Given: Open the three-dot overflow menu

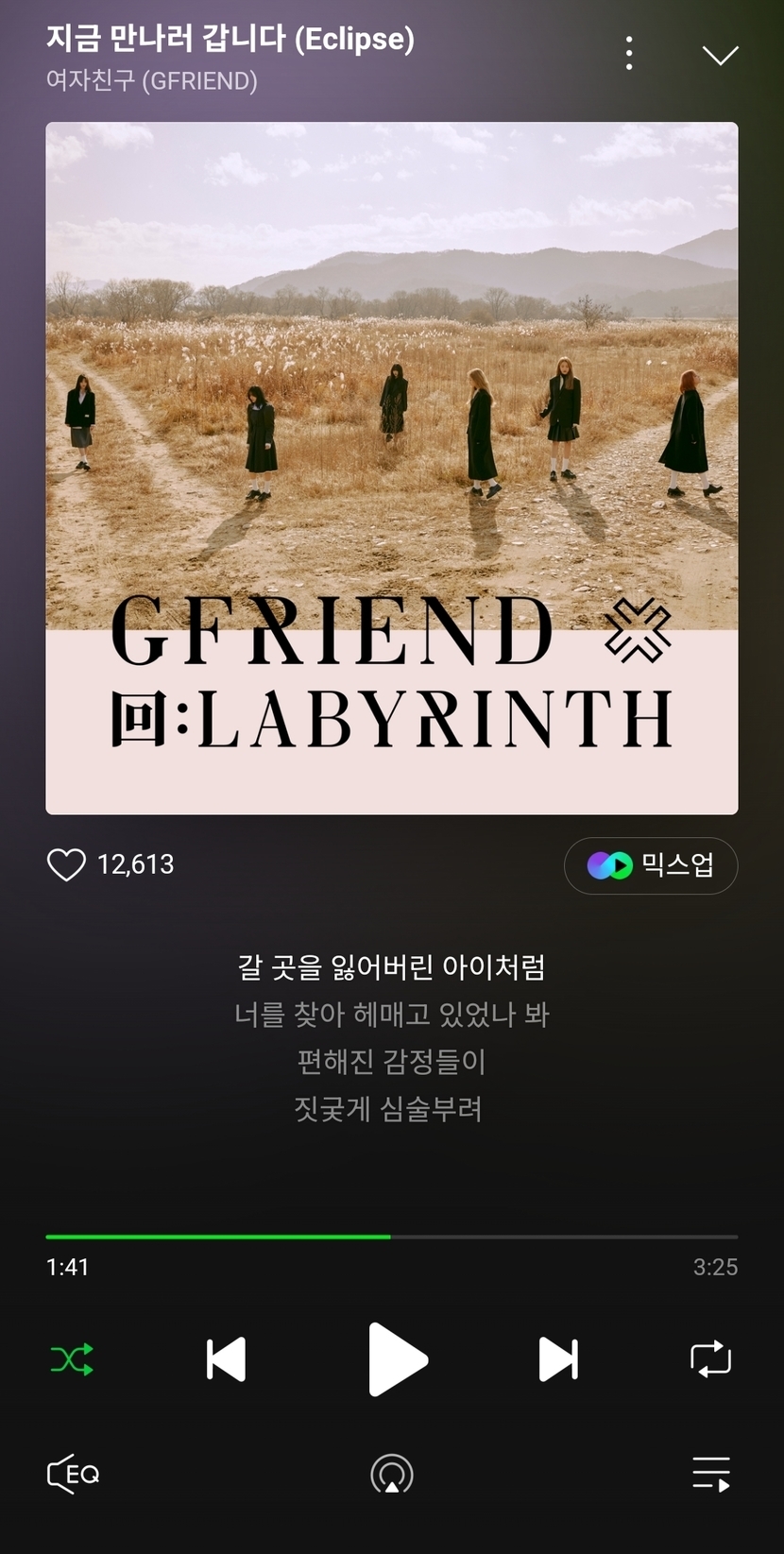Looking at the screenshot, I should pos(629,54).
